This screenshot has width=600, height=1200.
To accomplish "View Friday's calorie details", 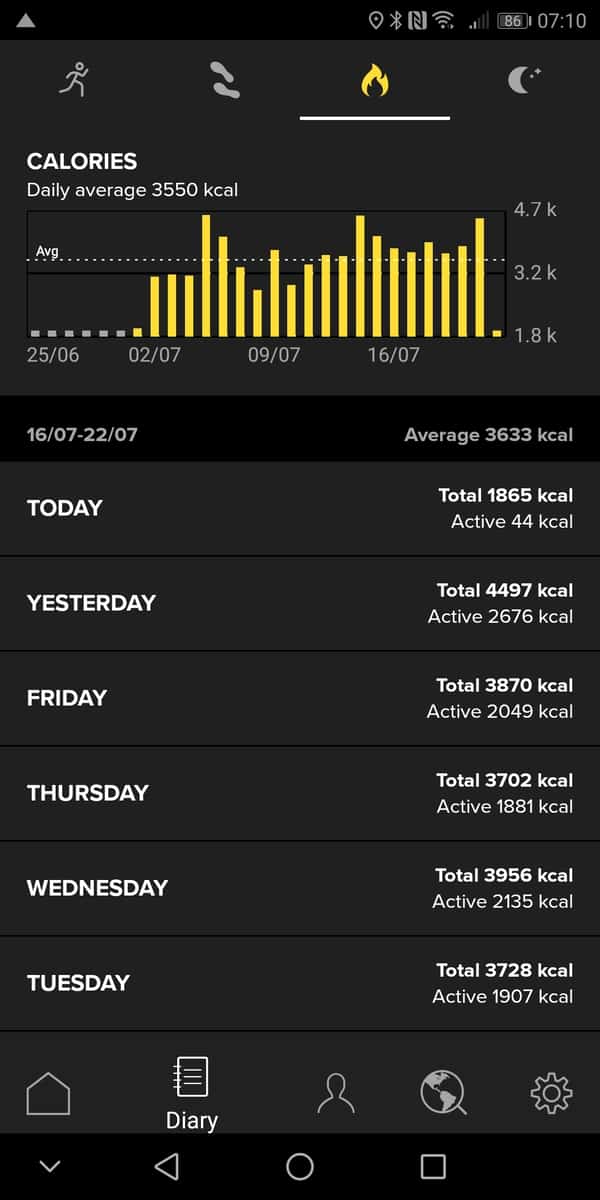I will pyautogui.click(x=300, y=698).
